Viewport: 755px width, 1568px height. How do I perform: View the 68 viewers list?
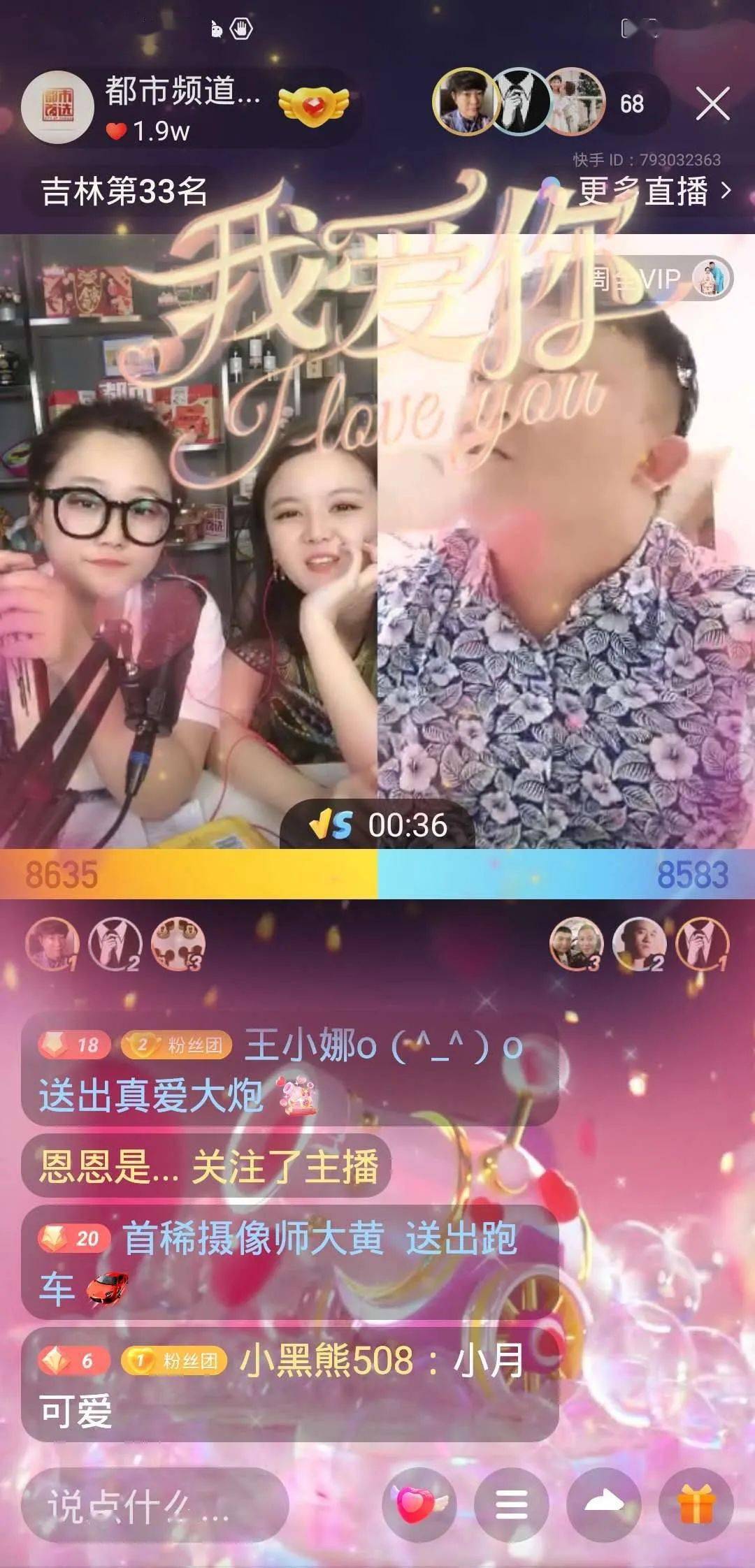(631, 104)
